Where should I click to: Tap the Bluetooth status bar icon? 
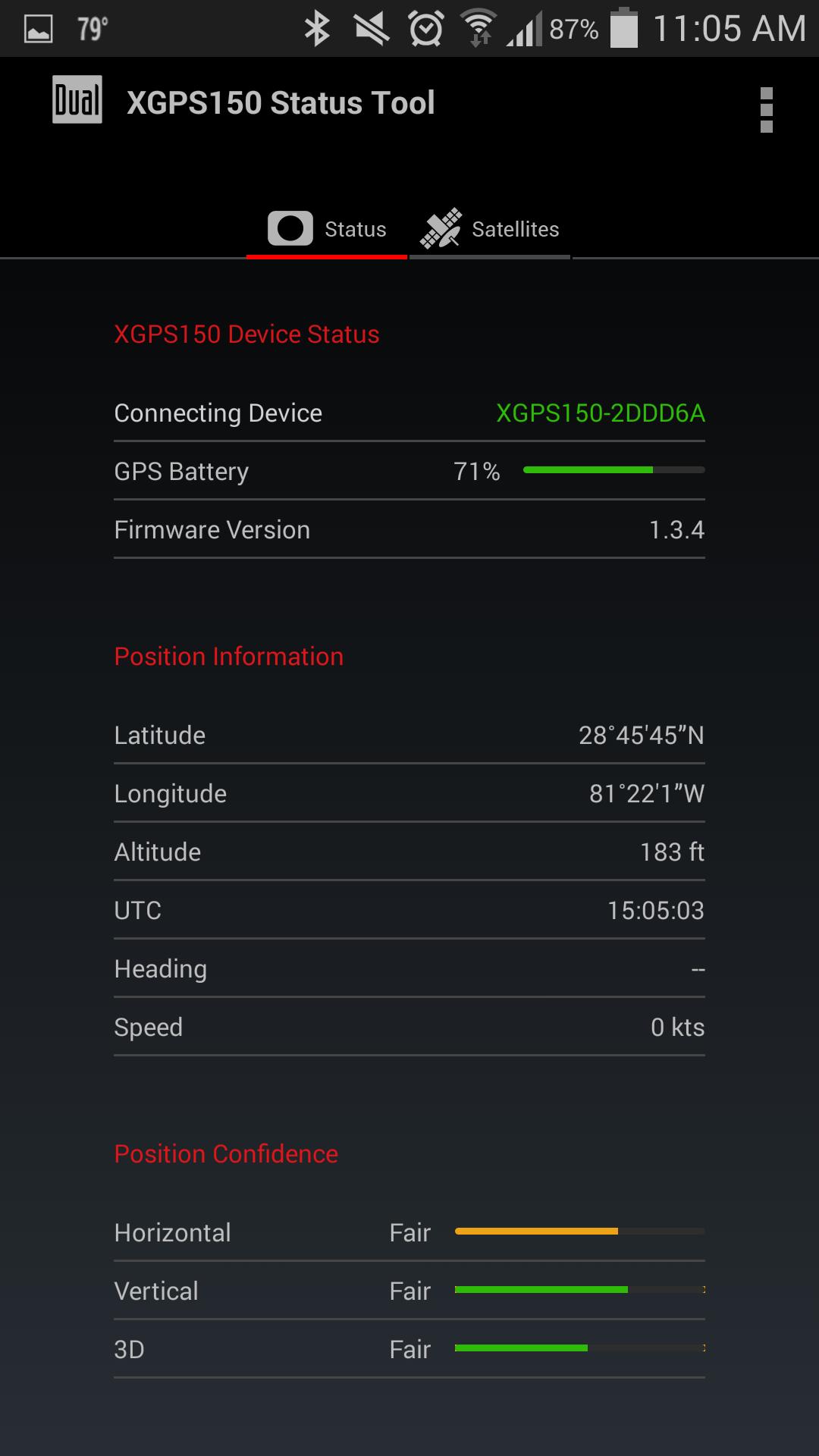(318, 27)
